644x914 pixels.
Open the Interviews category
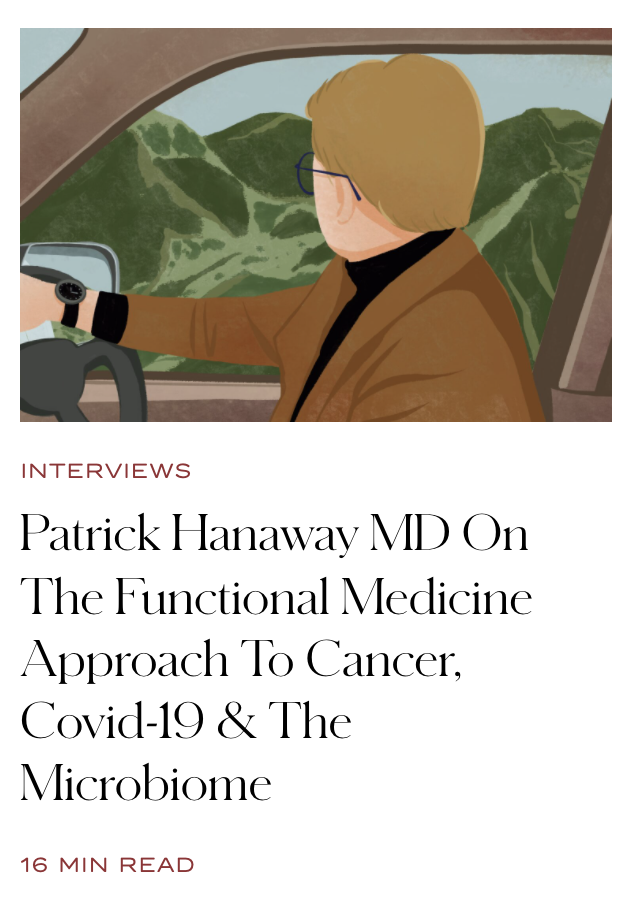coord(105,471)
